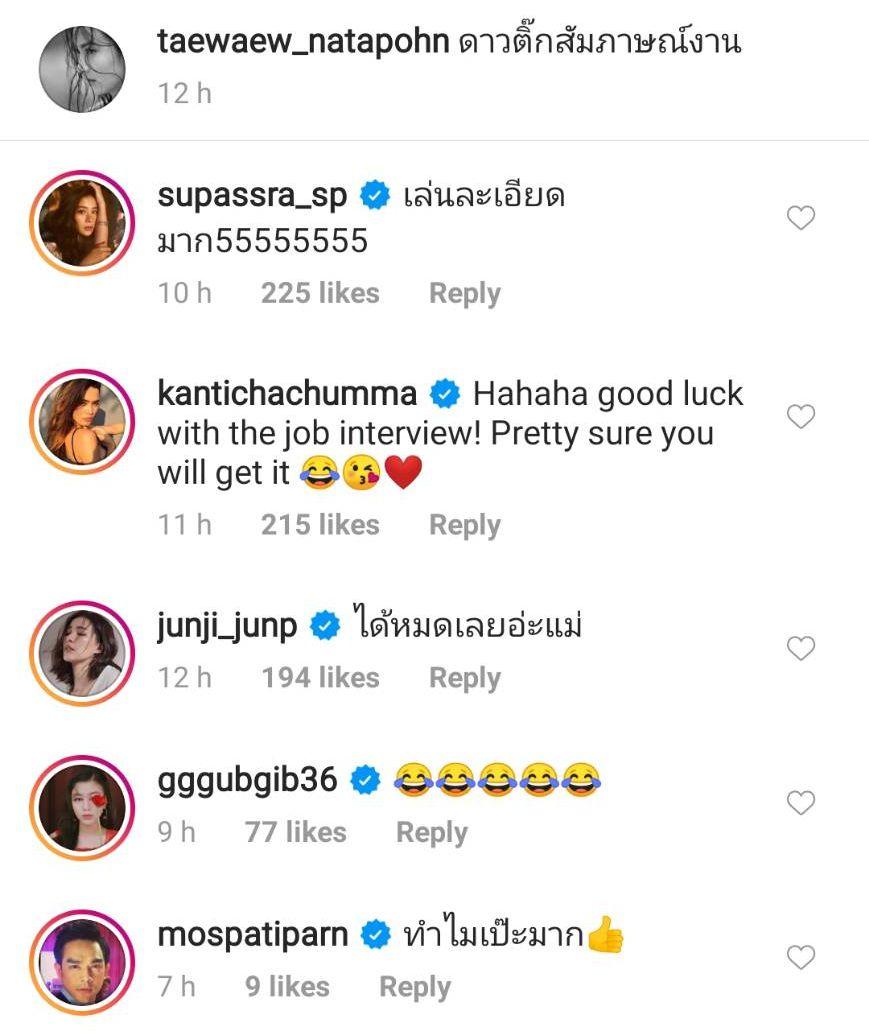This screenshot has width=869, height=1033.
Task: View junji_junp's profile avatar
Action: click(82, 650)
